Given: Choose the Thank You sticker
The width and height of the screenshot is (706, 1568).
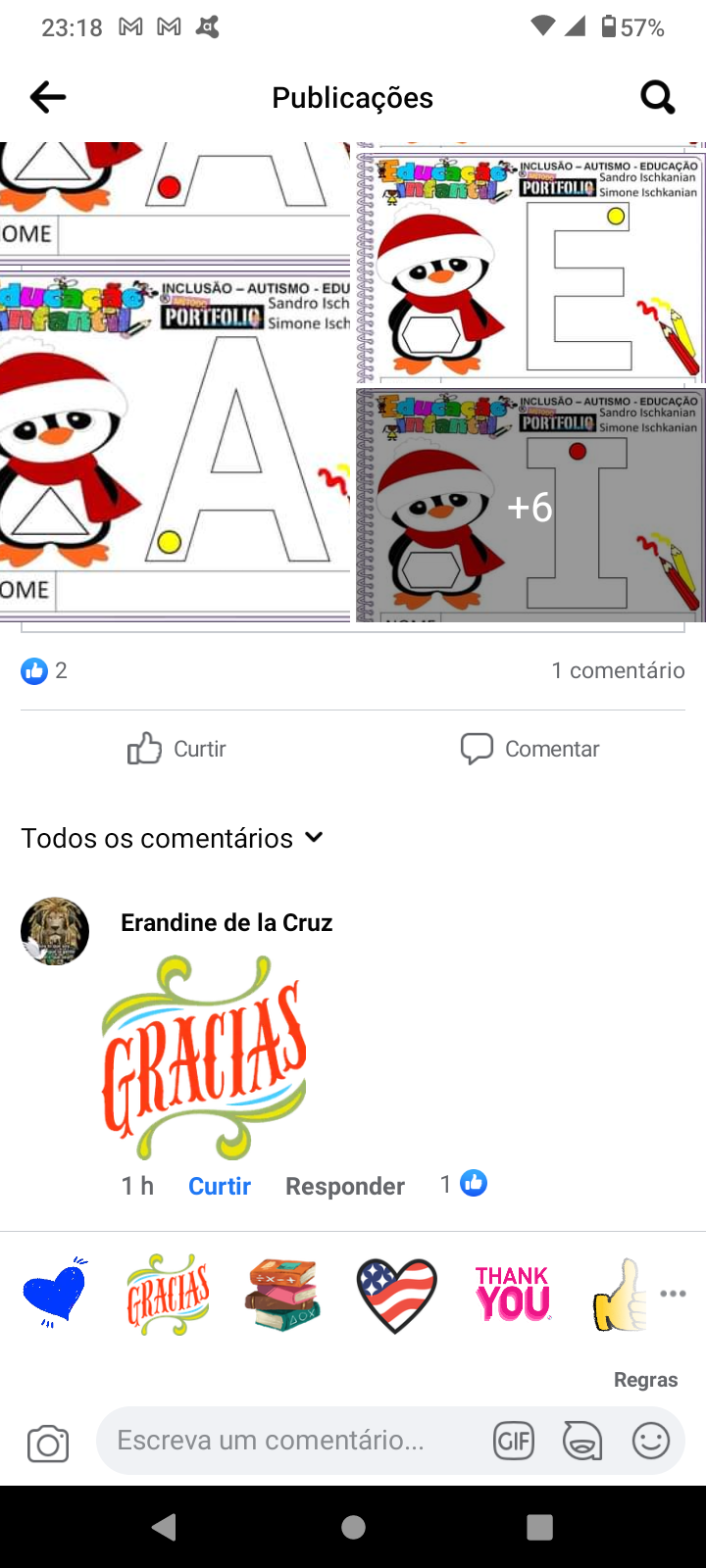Looking at the screenshot, I should [512, 1293].
